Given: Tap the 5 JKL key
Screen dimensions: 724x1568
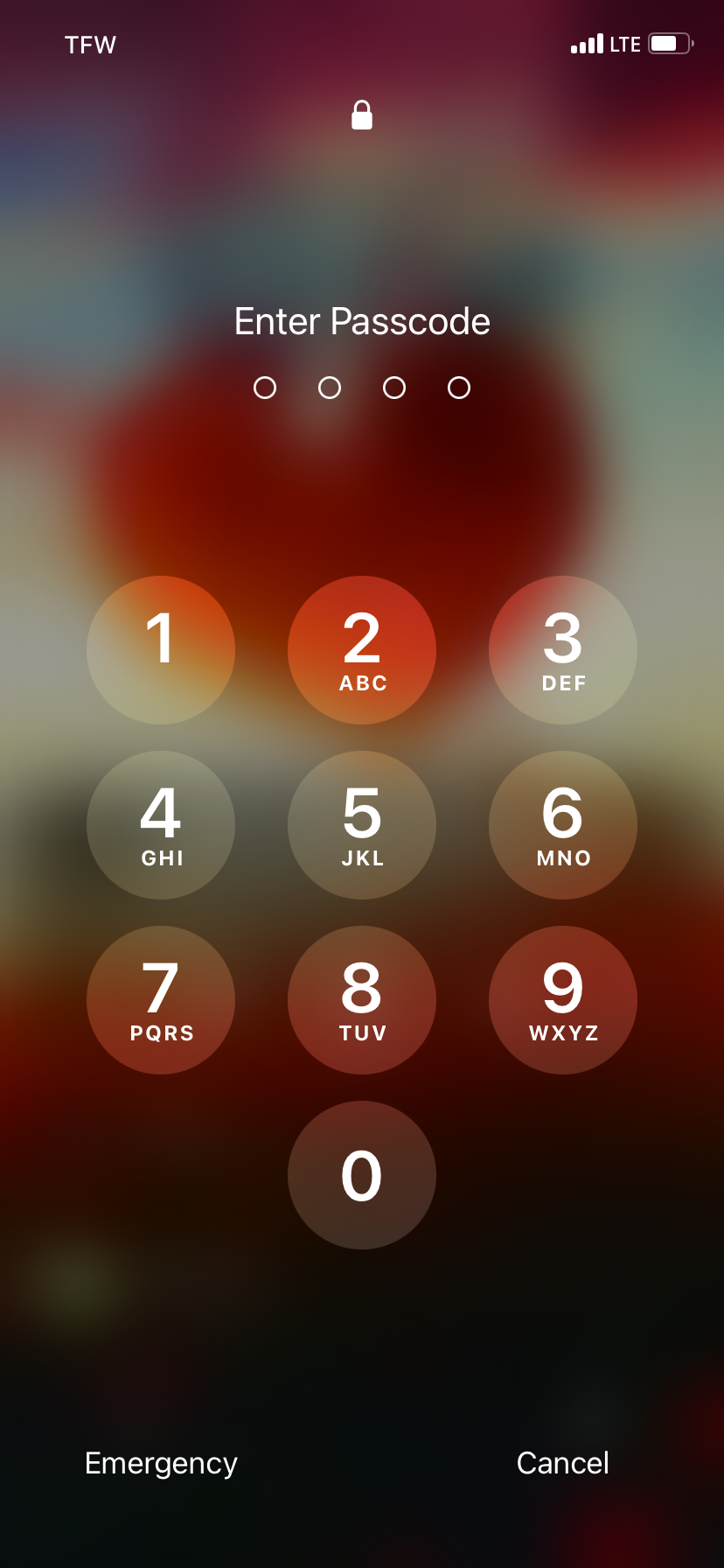Looking at the screenshot, I should [362, 825].
